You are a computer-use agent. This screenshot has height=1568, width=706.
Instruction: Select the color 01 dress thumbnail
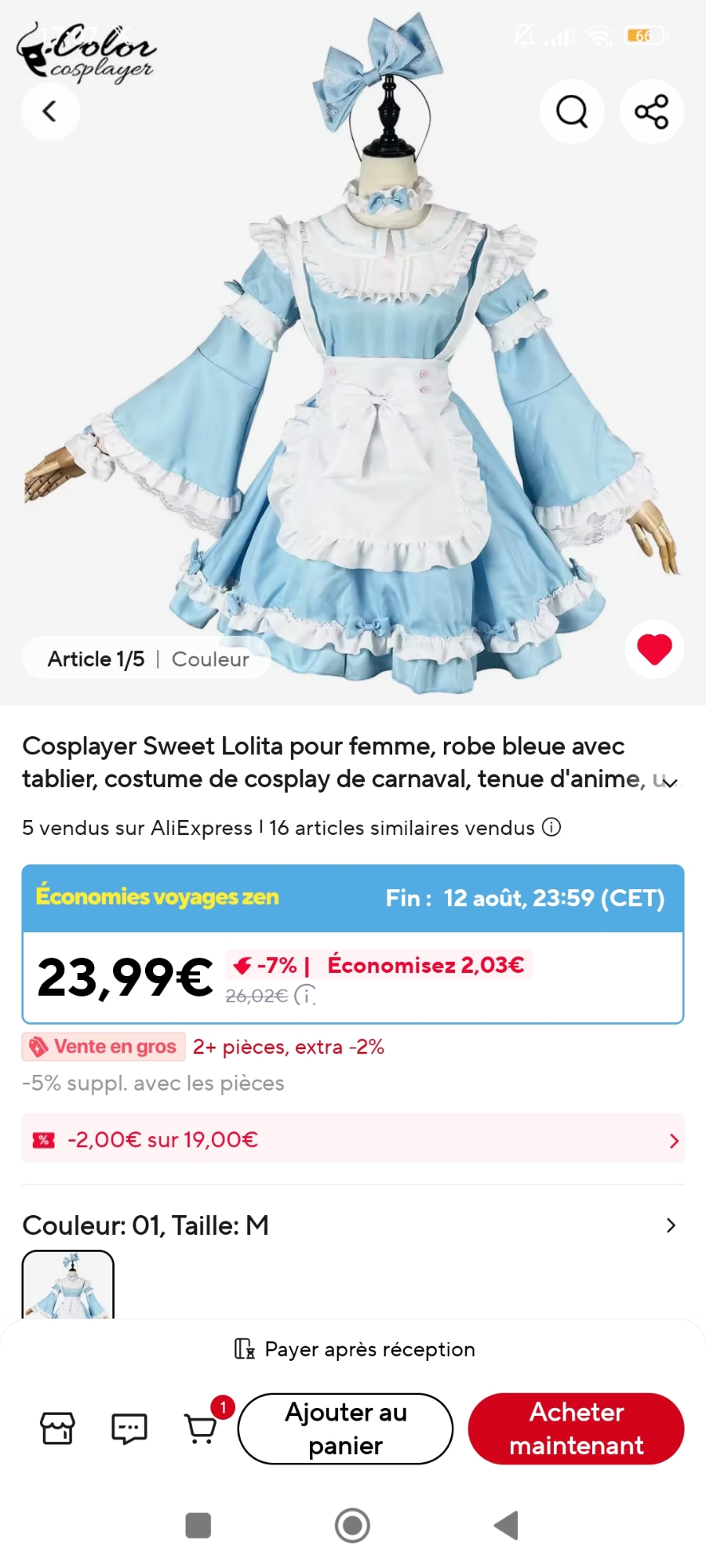click(x=68, y=1286)
